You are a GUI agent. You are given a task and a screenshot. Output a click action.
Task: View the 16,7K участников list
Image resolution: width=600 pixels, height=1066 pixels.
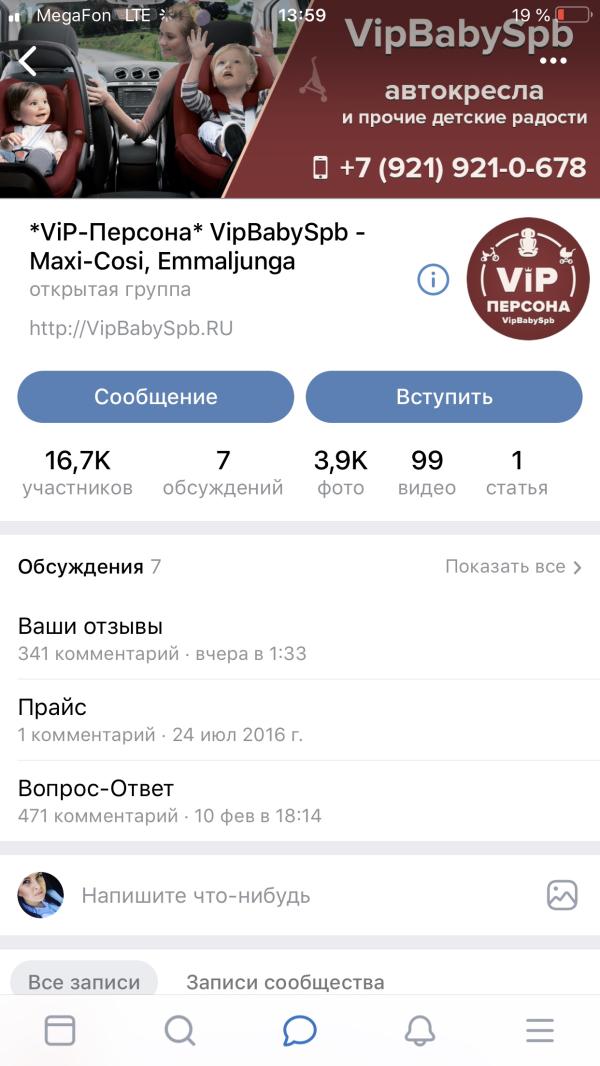pos(78,473)
